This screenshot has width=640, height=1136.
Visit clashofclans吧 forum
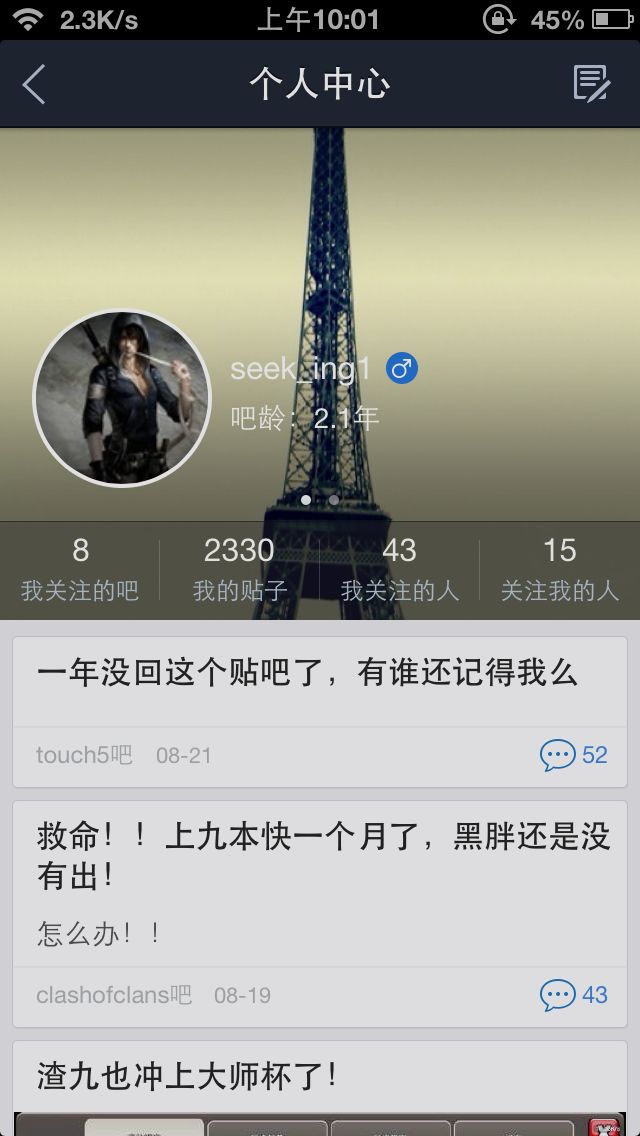pyautogui.click(x=114, y=995)
